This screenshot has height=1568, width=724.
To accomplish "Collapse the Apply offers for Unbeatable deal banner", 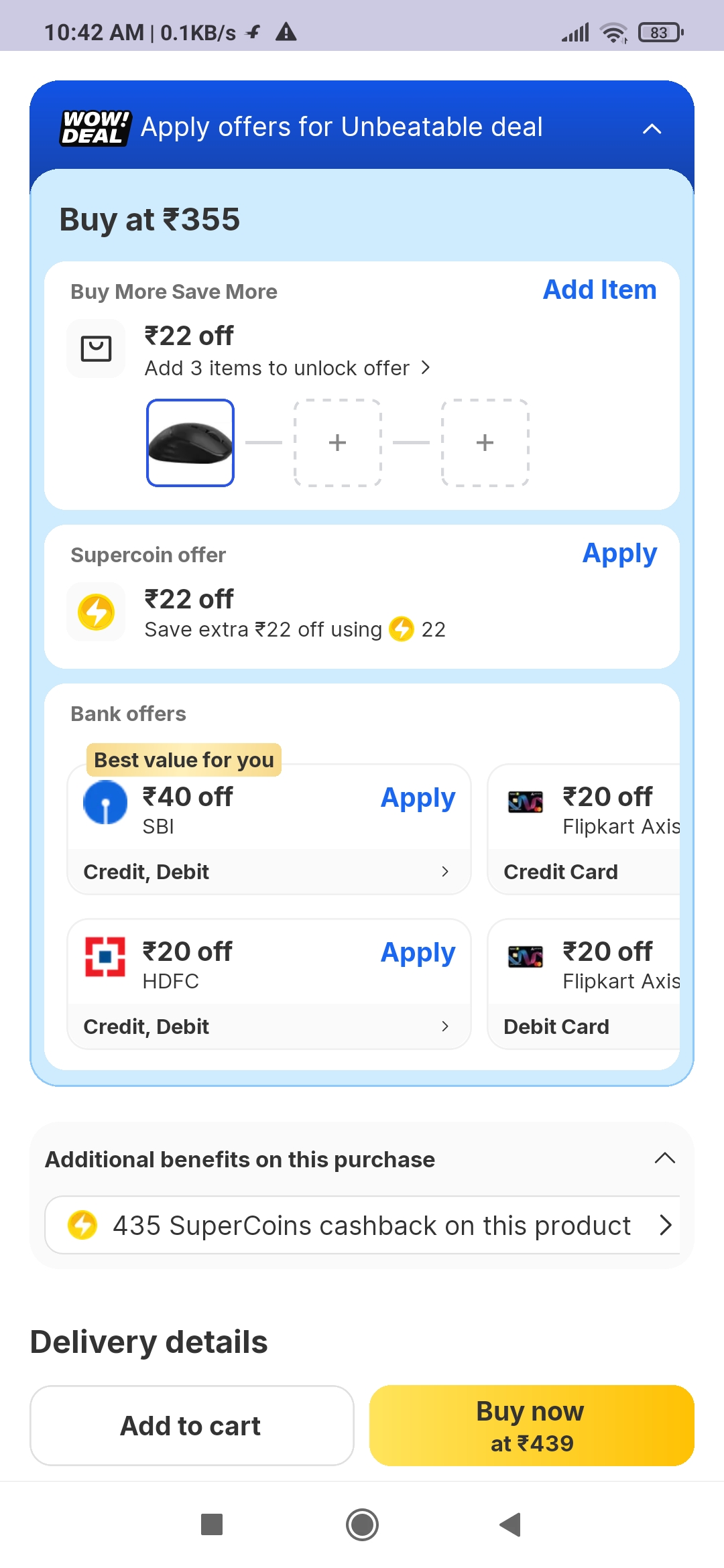I will (651, 129).
